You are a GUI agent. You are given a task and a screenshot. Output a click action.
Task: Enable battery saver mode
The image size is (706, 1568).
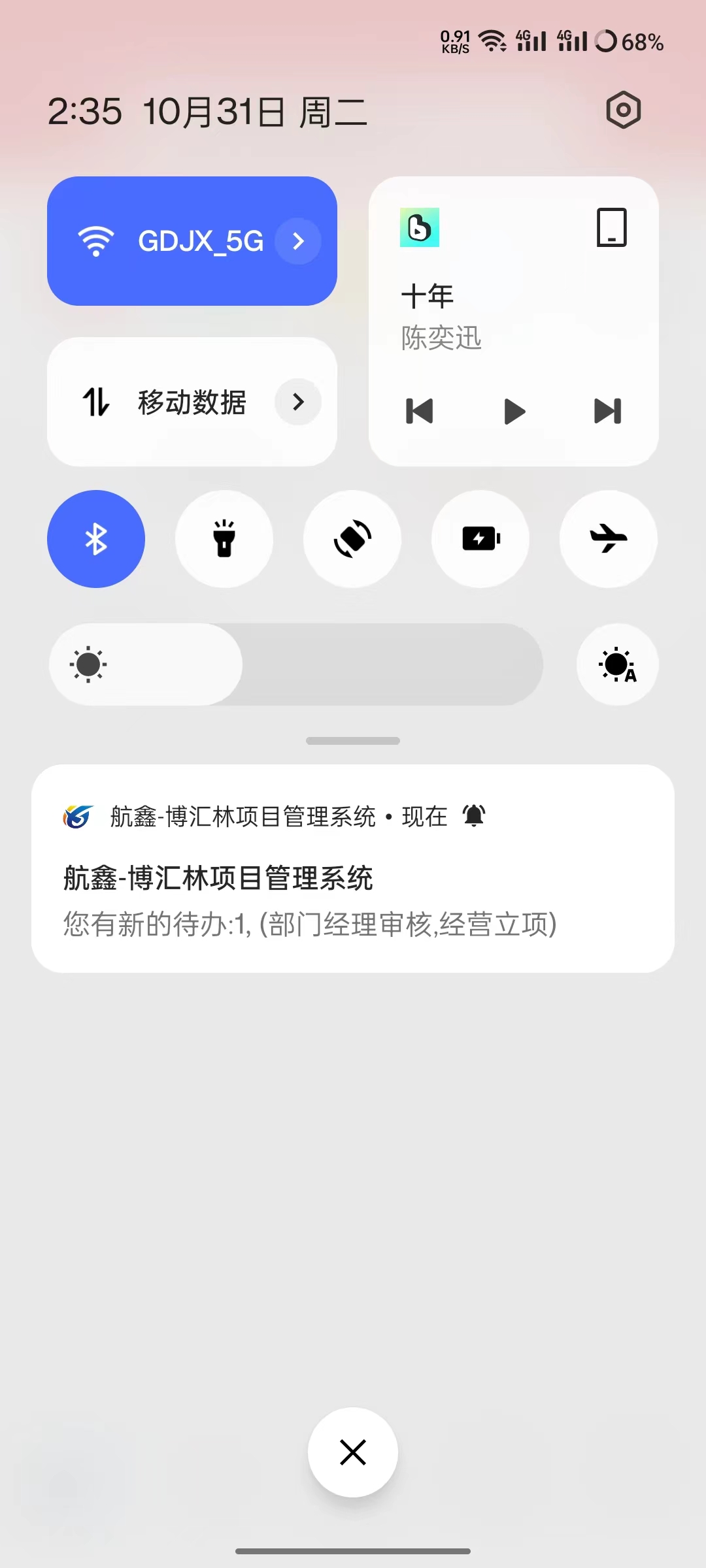pos(480,539)
